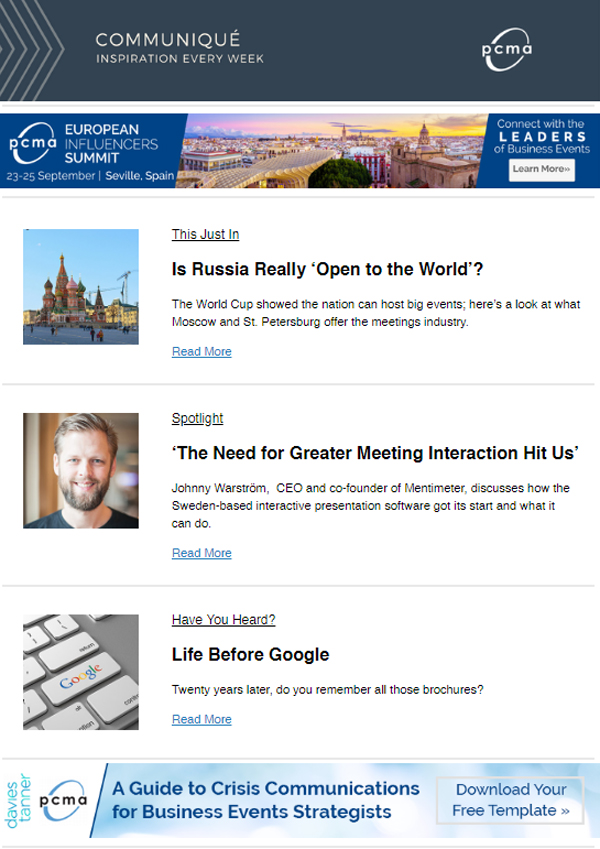Download Your Free Template button
Screen dimensions: 600x849
tap(510, 800)
